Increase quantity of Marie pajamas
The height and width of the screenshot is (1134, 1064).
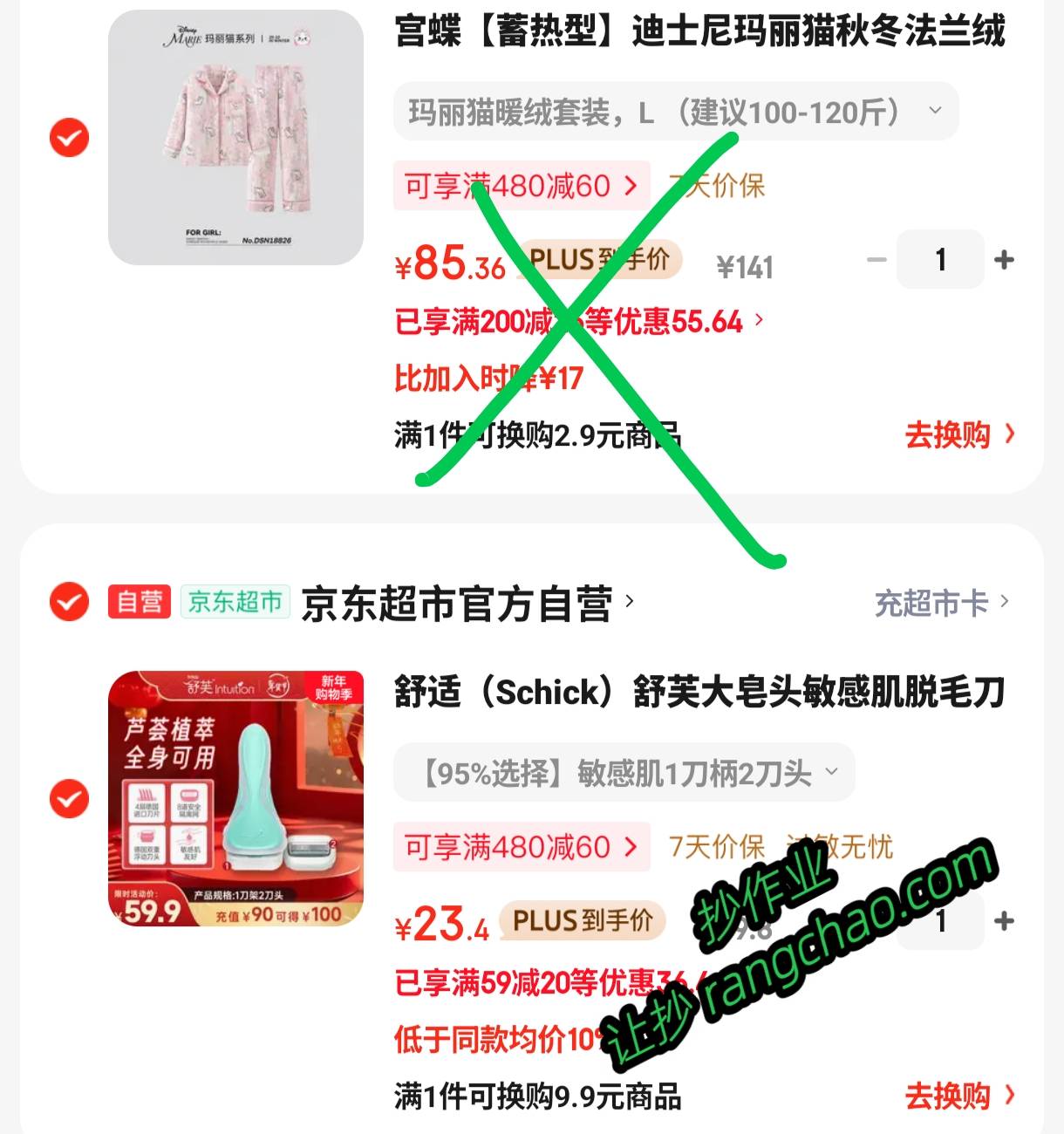1004,260
